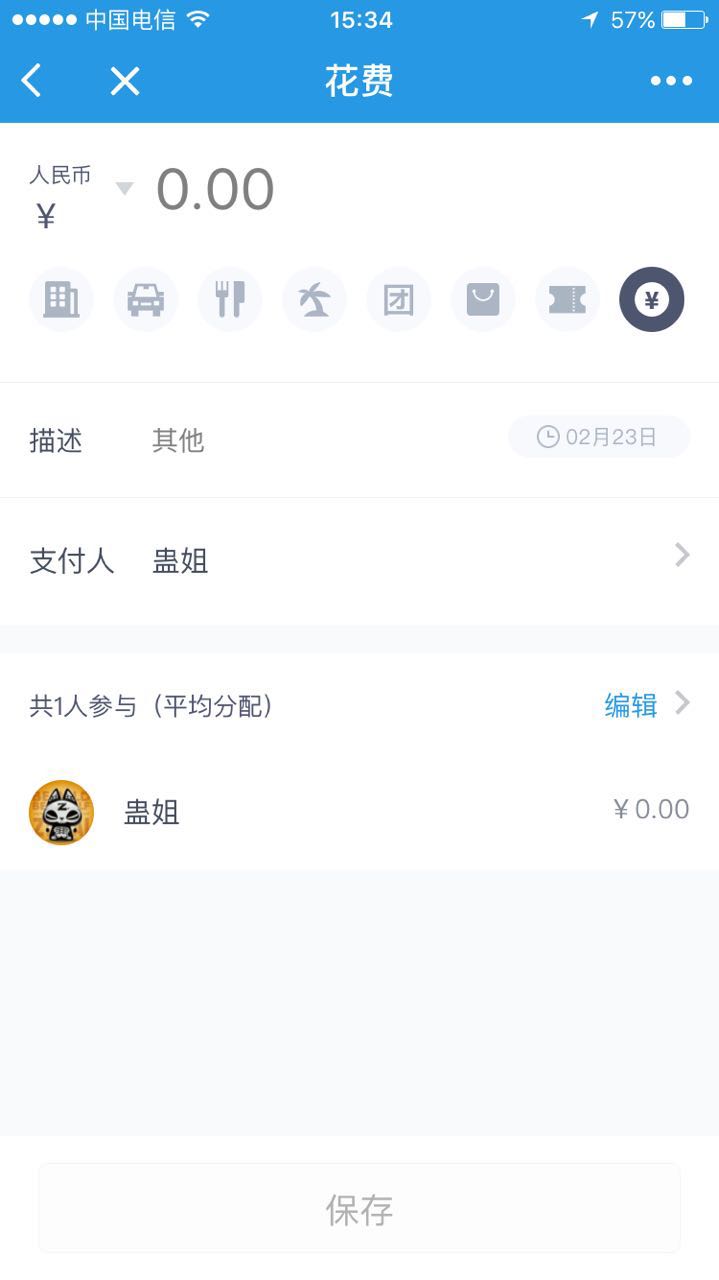Viewport: 719px width, 1280px height.
Task: Choose the ticket category icon
Action: click(567, 299)
